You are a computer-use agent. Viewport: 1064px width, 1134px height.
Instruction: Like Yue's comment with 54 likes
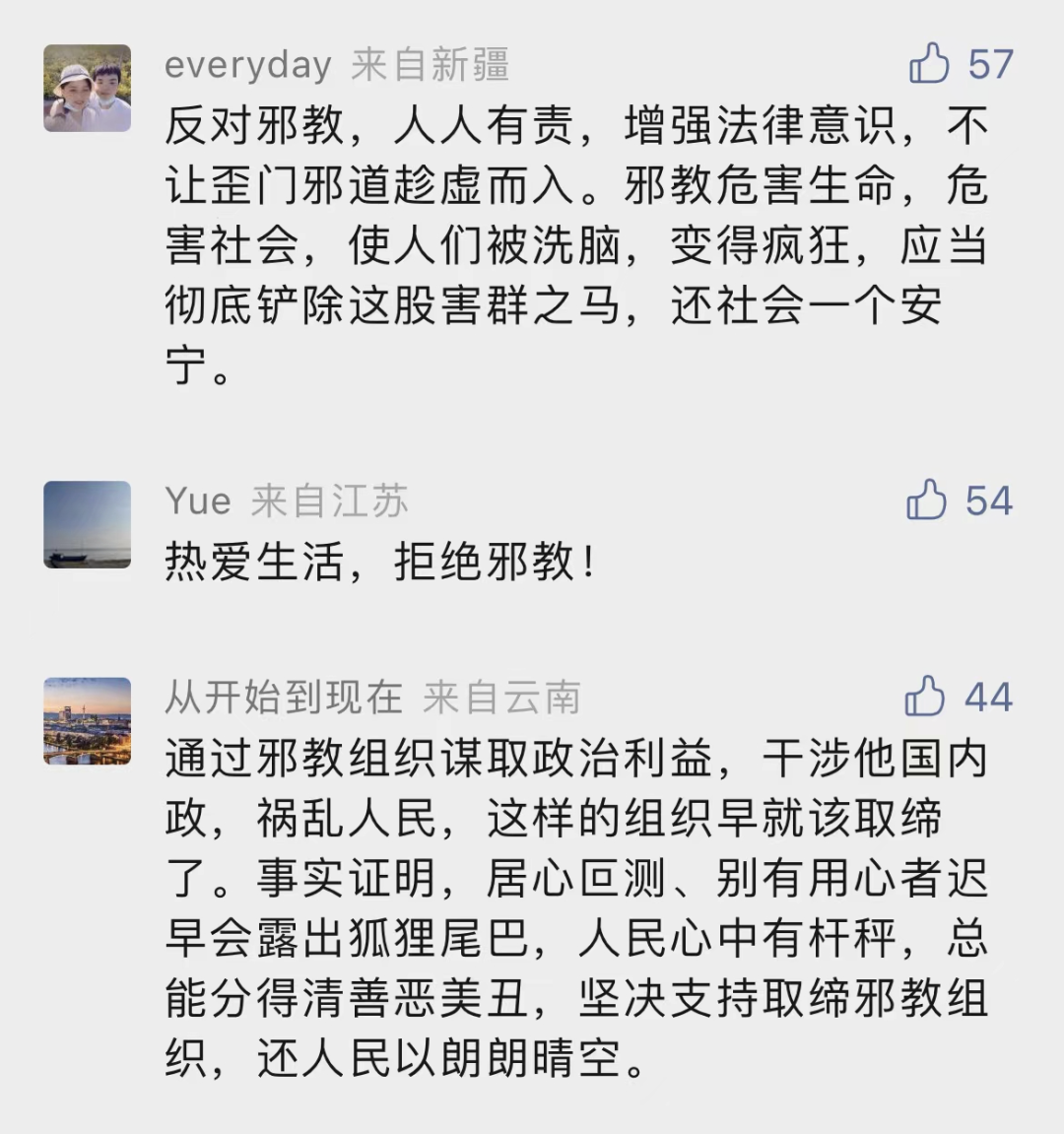point(926,500)
